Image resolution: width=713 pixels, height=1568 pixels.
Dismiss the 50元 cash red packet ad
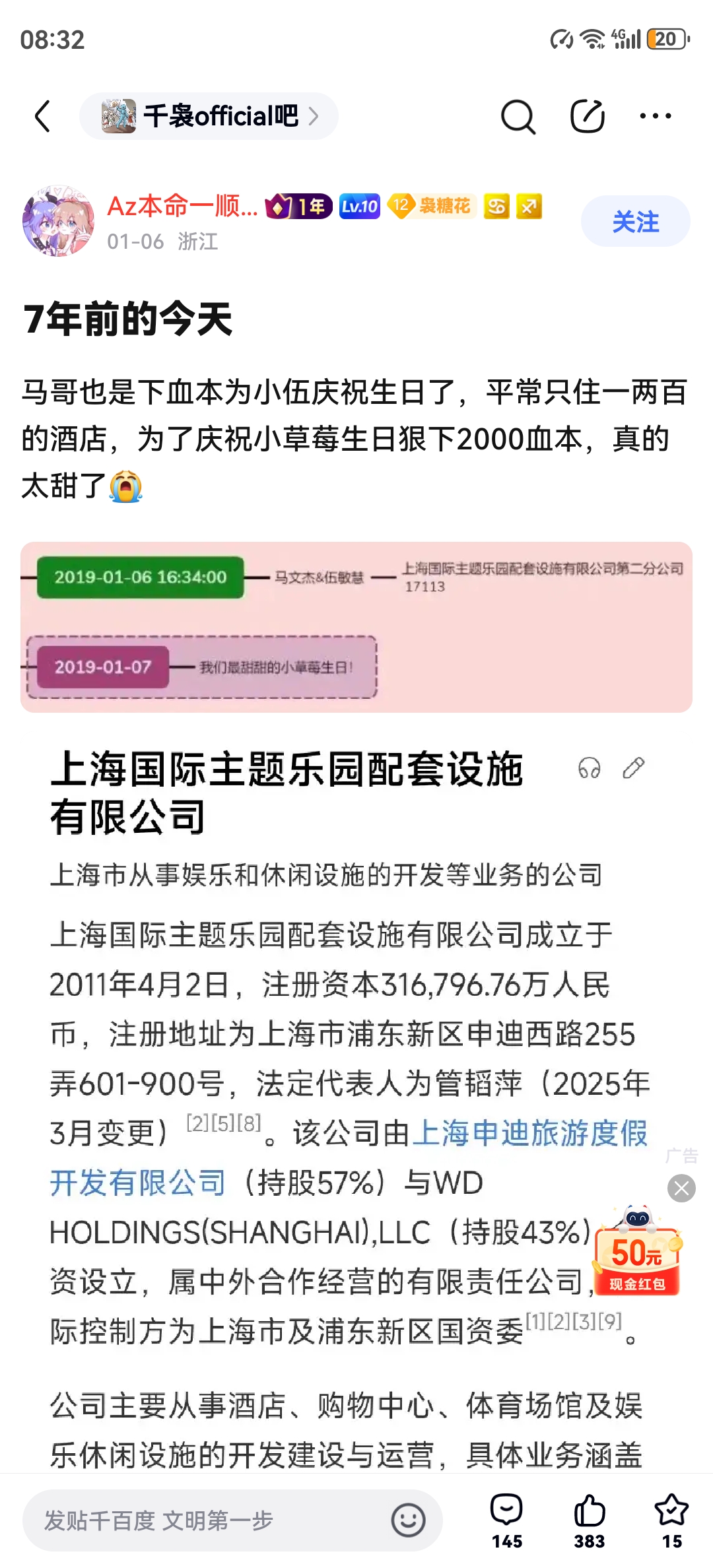tap(681, 1189)
